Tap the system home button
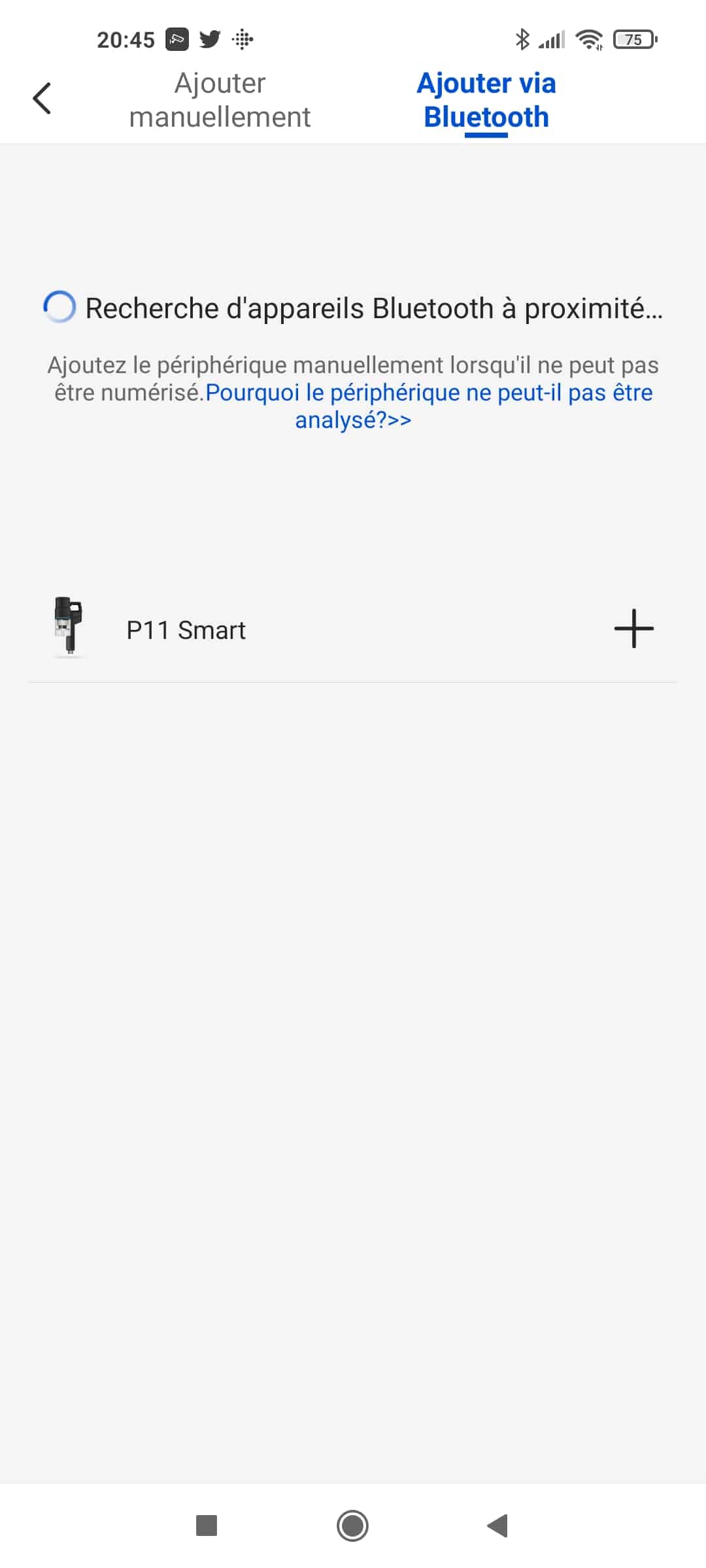This screenshot has width=706, height=1568. (x=352, y=1526)
